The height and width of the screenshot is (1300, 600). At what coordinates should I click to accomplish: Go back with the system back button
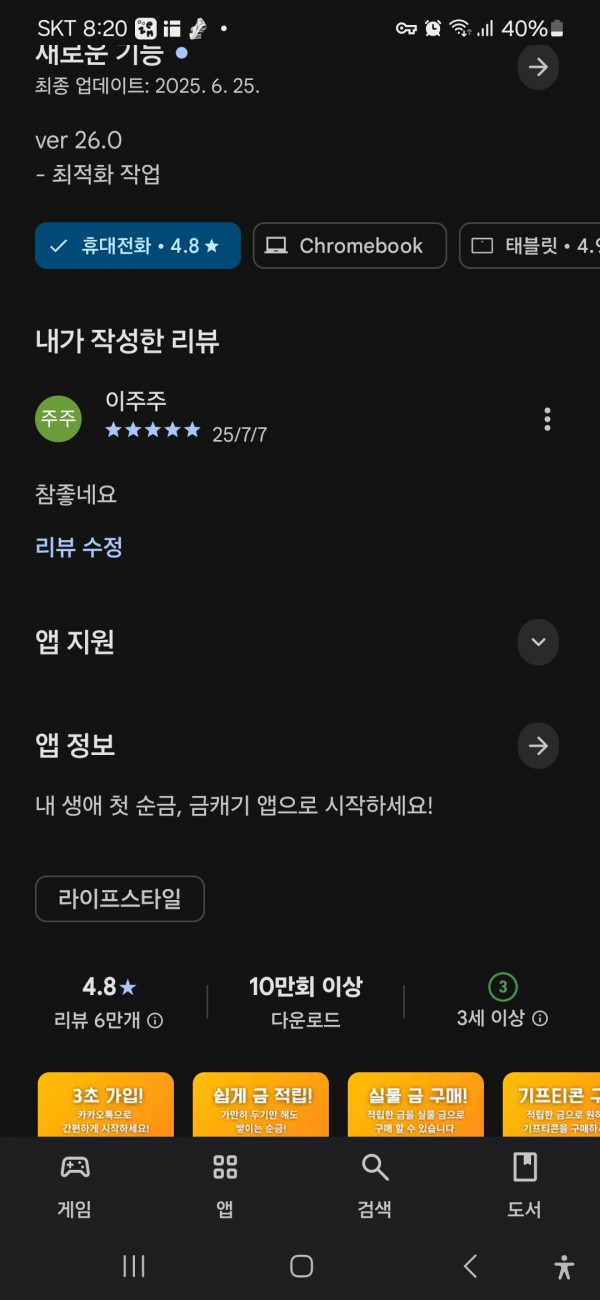pyautogui.click(x=470, y=1266)
